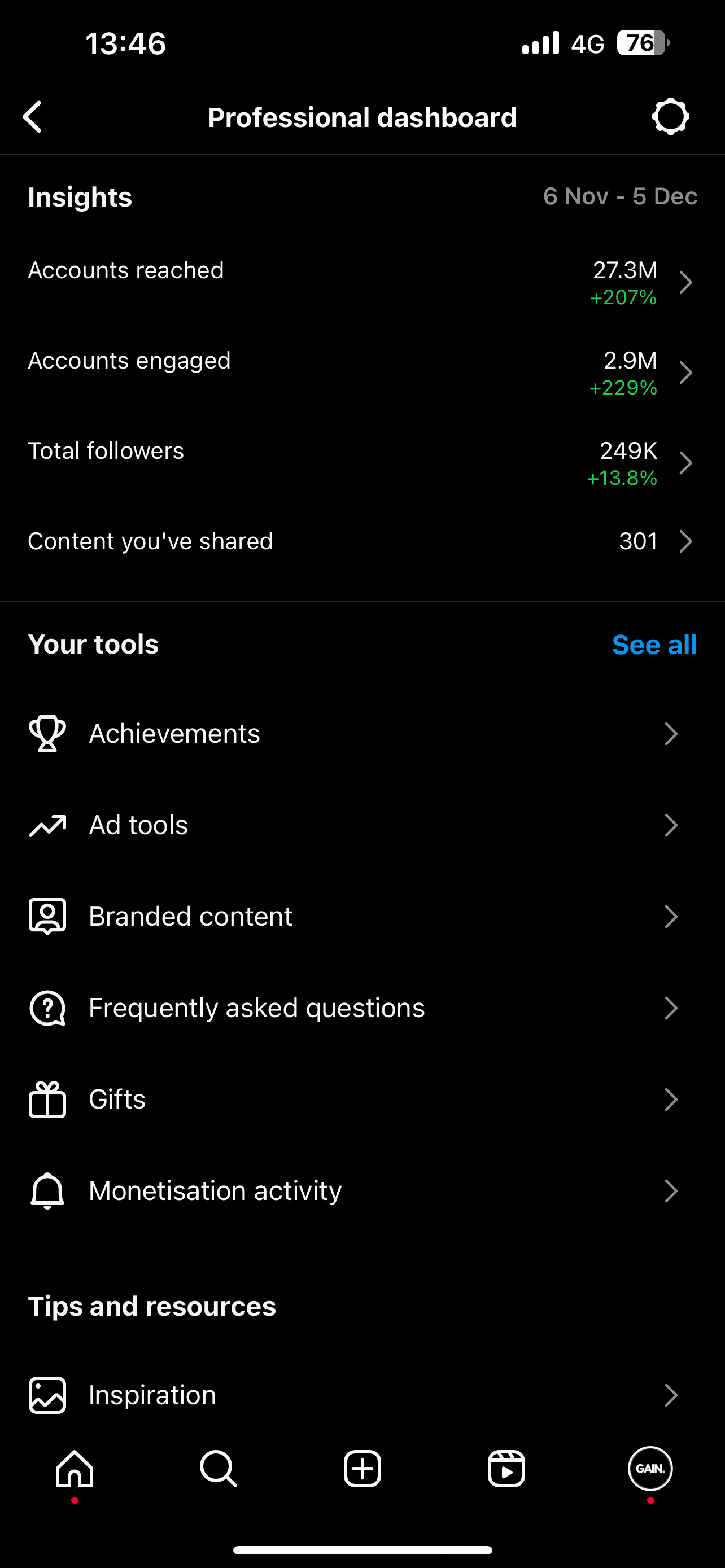Switch to the Home tab
Image resolution: width=725 pixels, height=1568 pixels.
(x=75, y=1469)
